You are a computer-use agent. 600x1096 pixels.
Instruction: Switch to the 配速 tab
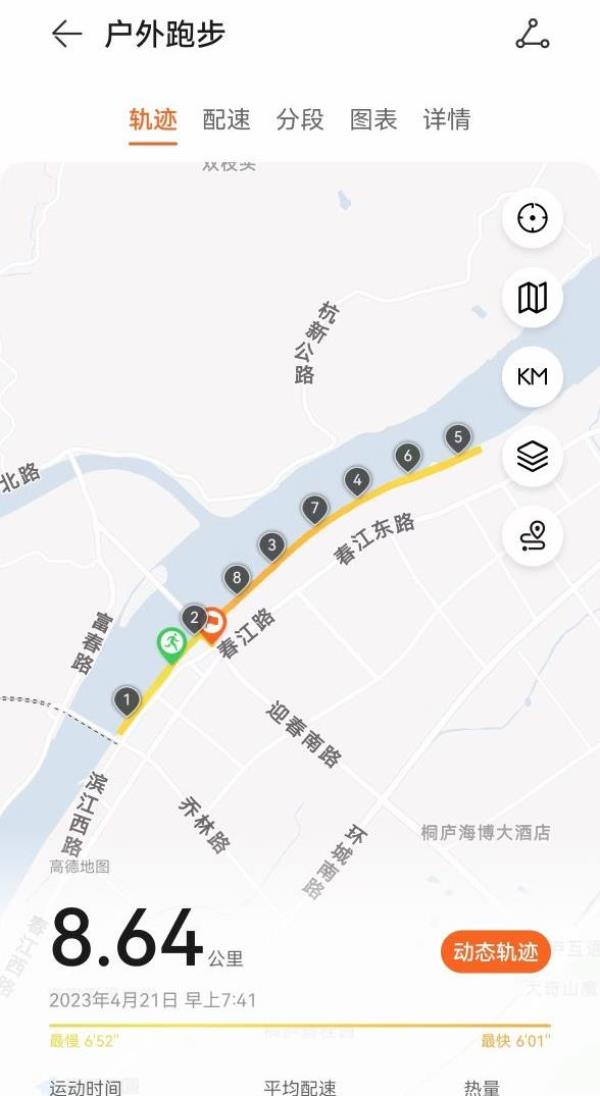point(227,120)
